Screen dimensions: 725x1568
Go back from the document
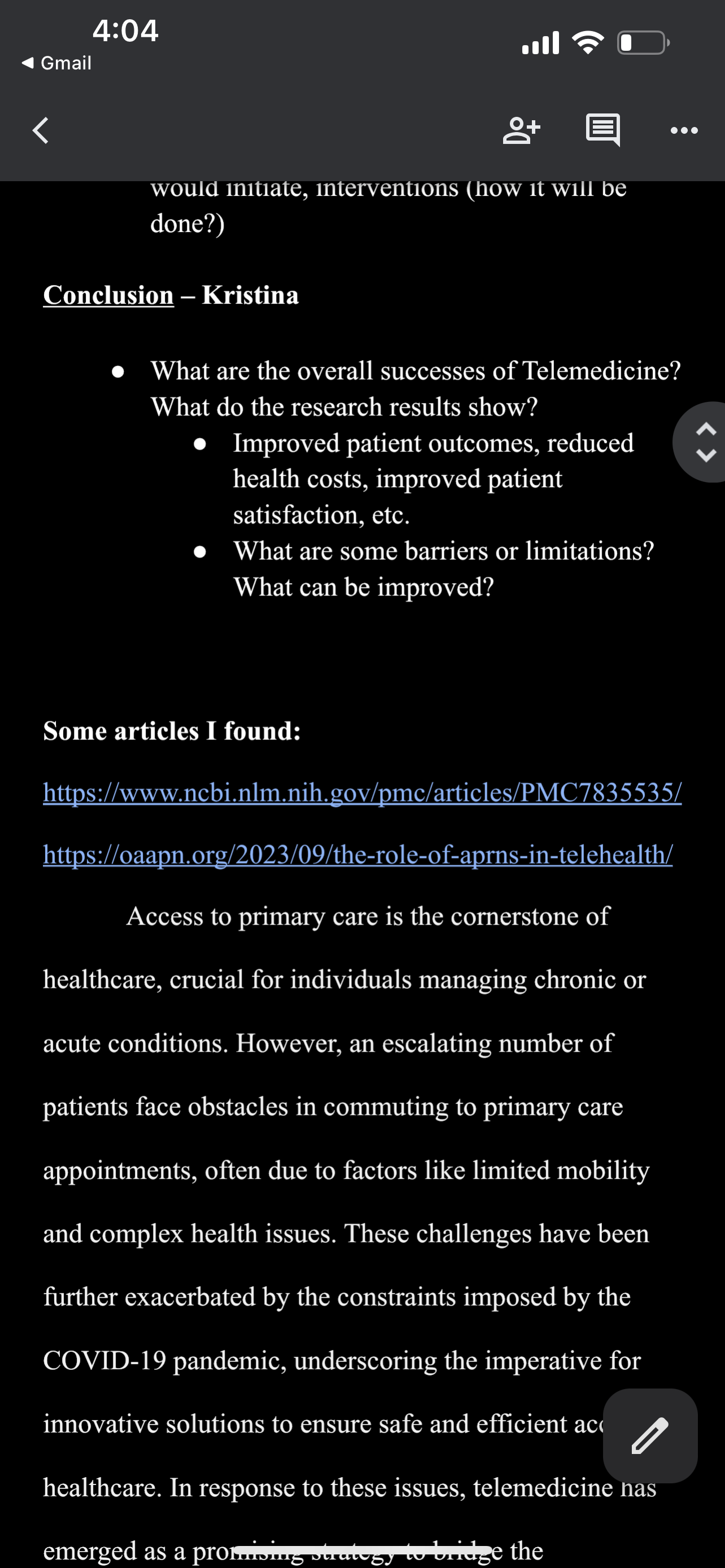tap(40, 130)
